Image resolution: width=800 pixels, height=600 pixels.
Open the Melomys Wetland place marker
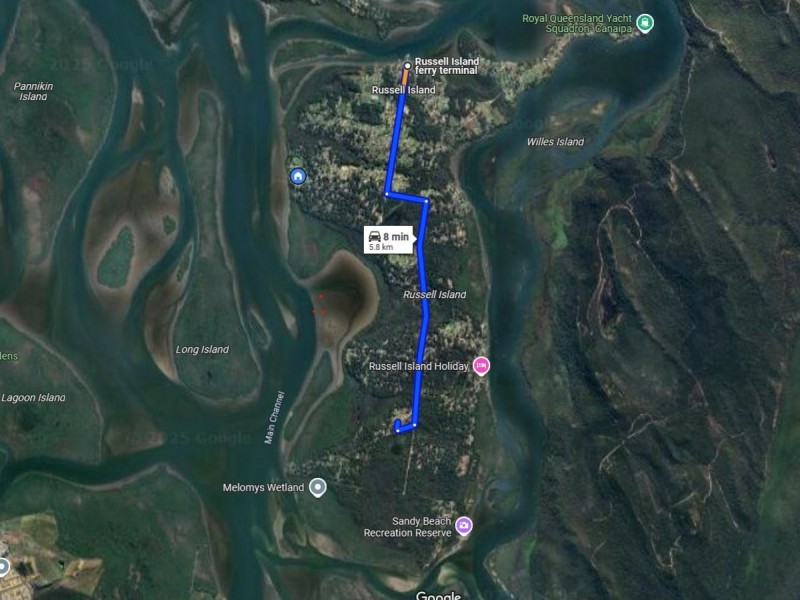point(318,488)
